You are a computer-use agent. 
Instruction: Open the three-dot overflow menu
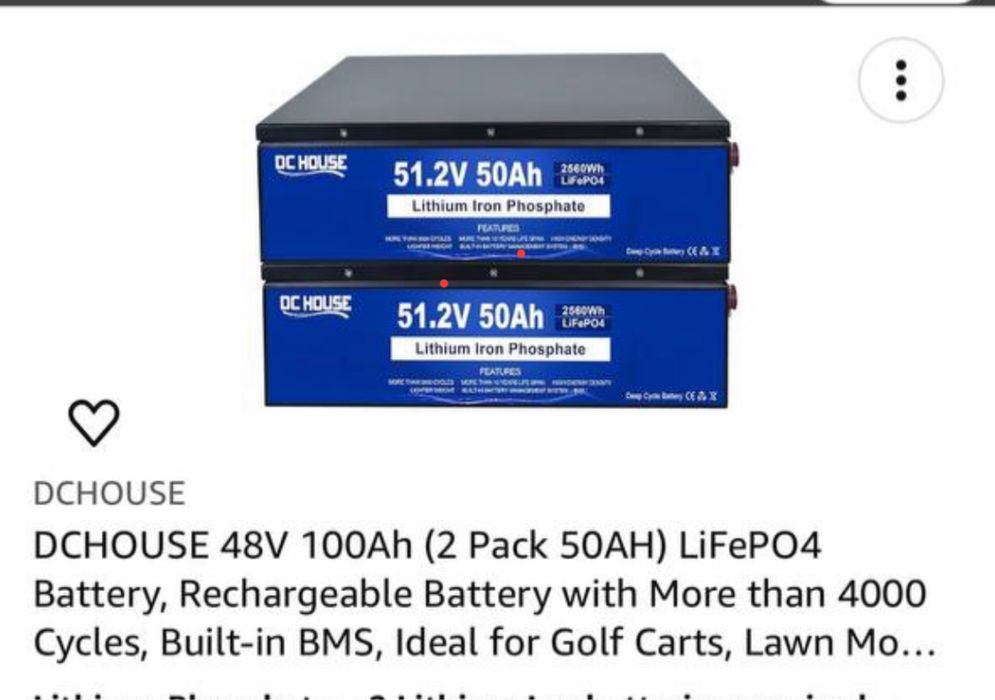[x=901, y=80]
